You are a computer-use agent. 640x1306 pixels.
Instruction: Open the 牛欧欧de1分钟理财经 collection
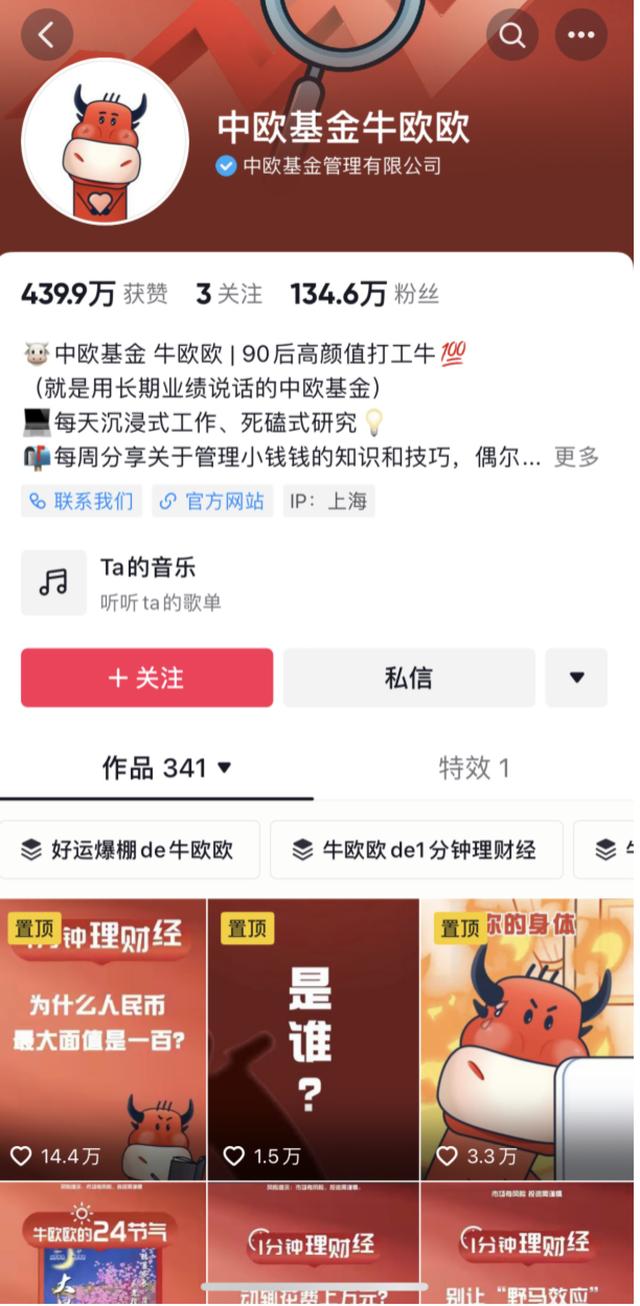tap(416, 850)
